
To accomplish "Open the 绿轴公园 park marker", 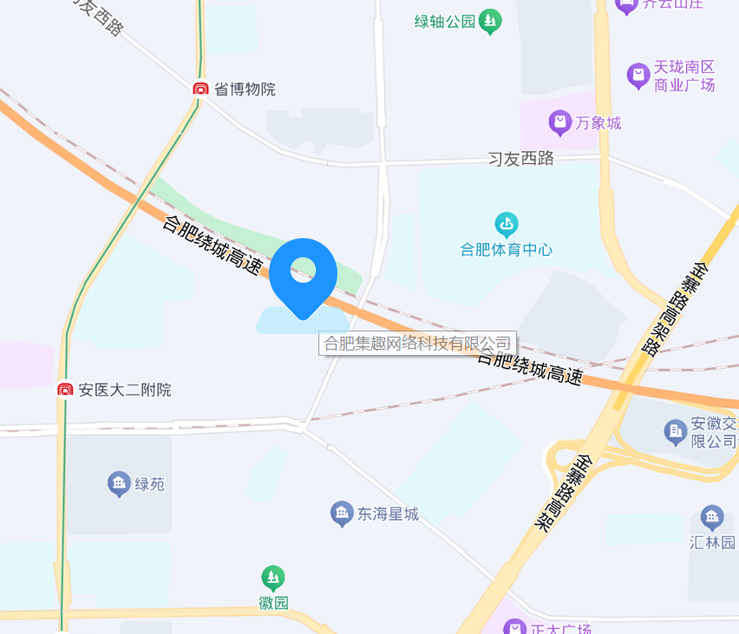I will 490,20.
